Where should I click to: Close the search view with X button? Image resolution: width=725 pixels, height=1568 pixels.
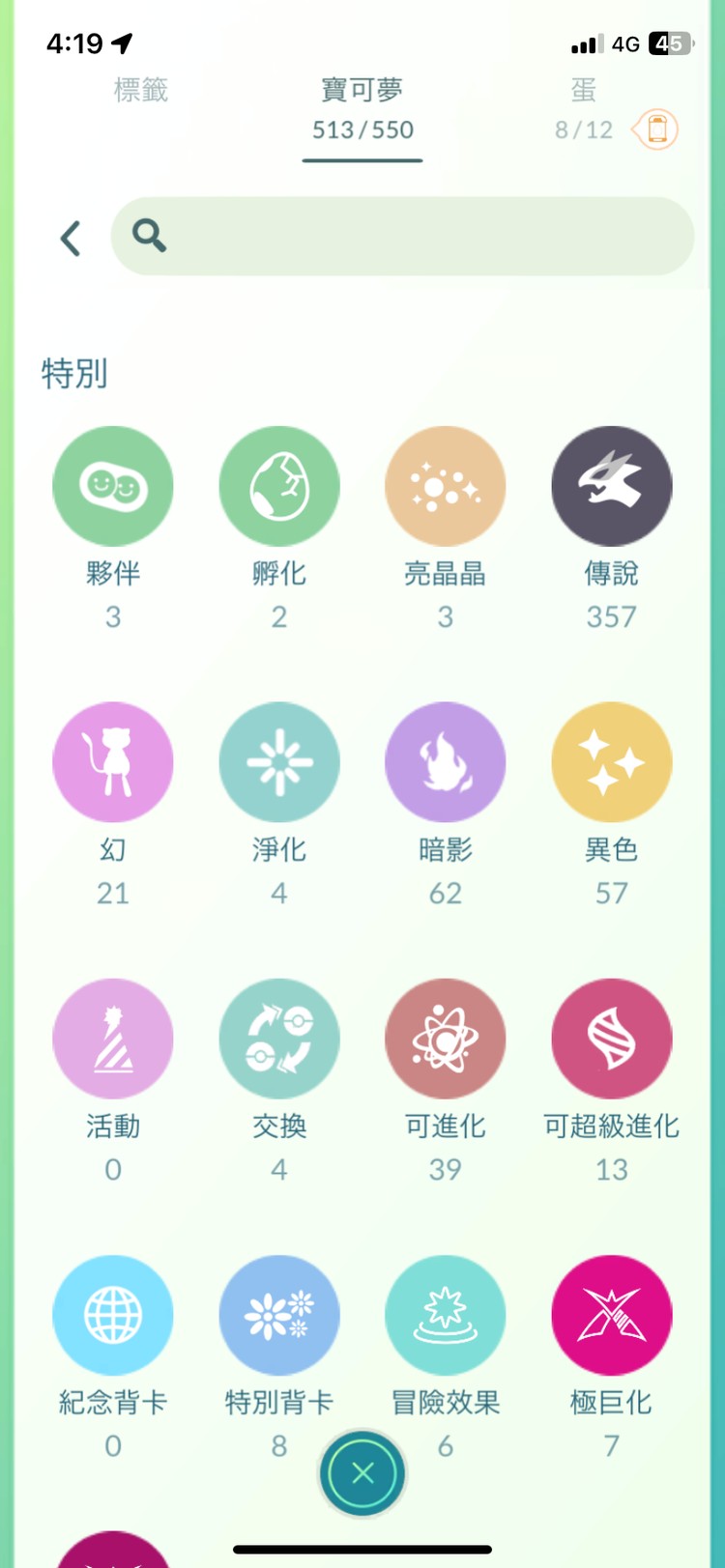click(362, 1472)
